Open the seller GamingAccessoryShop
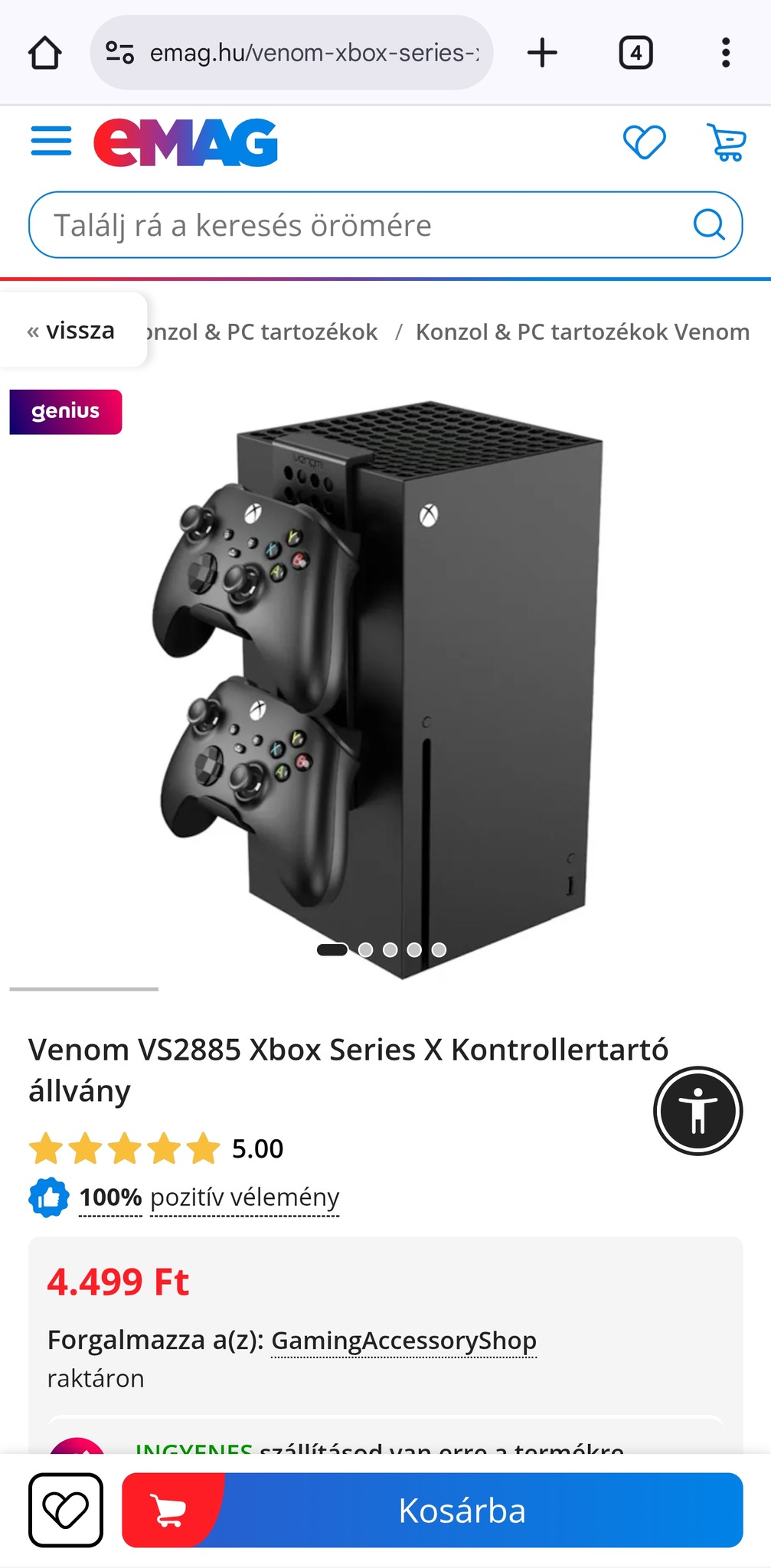771x1568 pixels. (403, 1341)
